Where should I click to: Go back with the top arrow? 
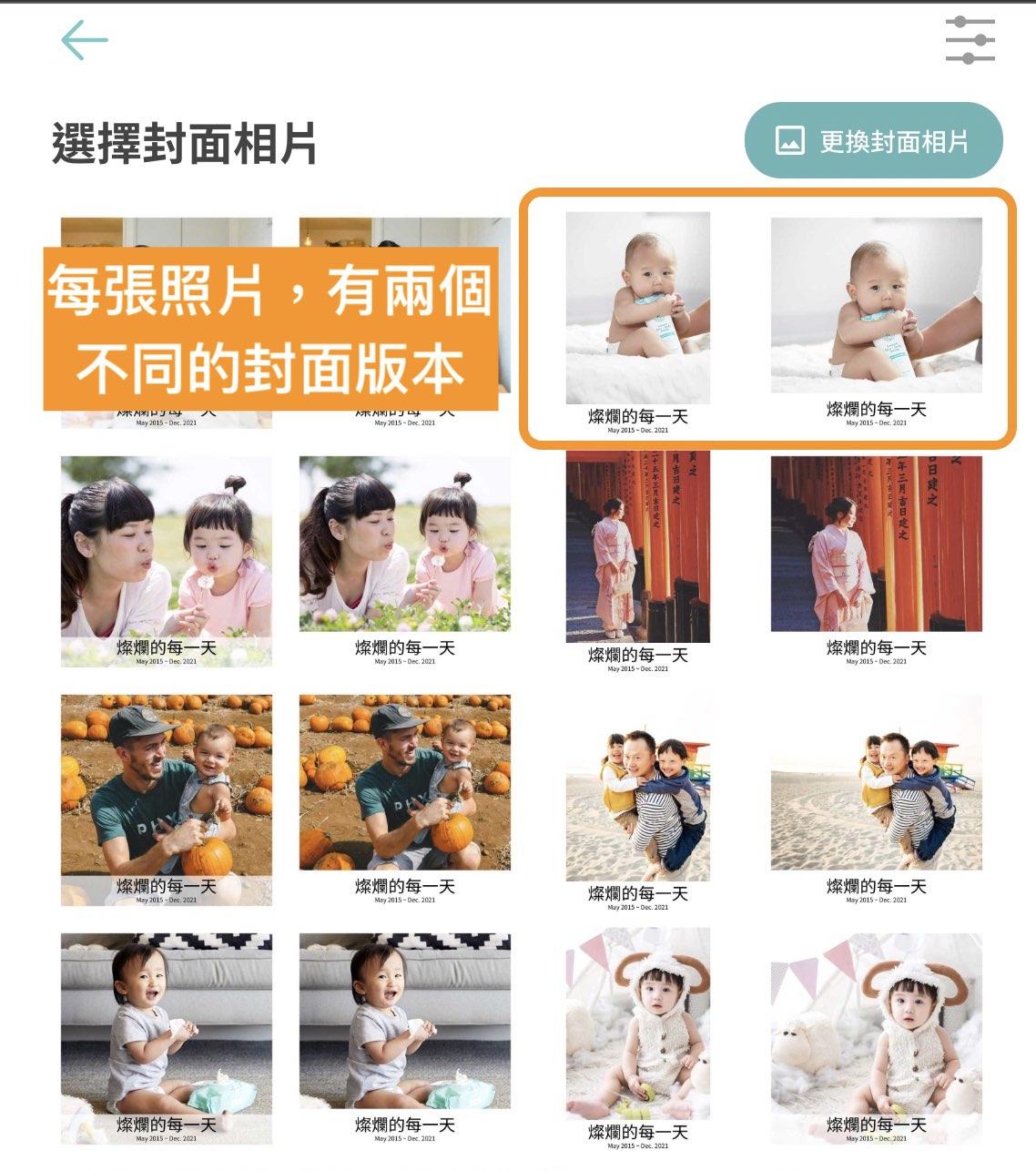pos(85,41)
